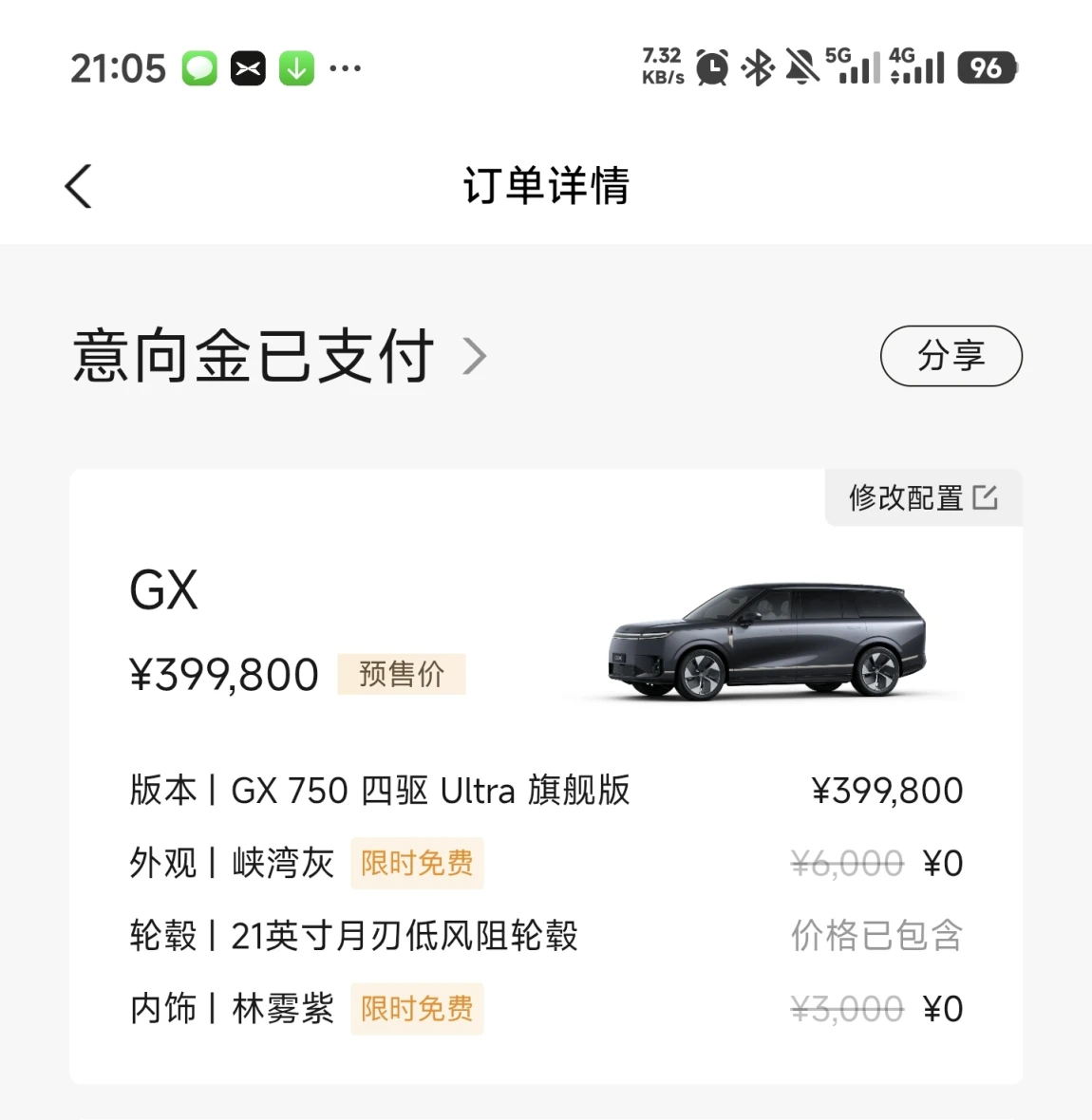Image resolution: width=1092 pixels, height=1120 pixels.
Task: Tap the 分享 share button
Action: (x=951, y=356)
